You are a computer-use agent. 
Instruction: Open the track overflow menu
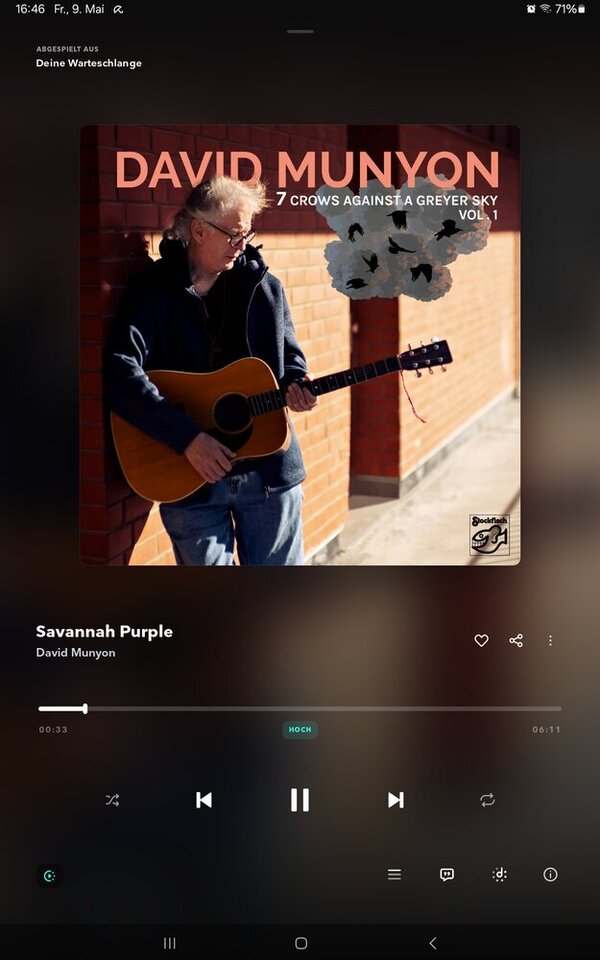[x=550, y=641]
